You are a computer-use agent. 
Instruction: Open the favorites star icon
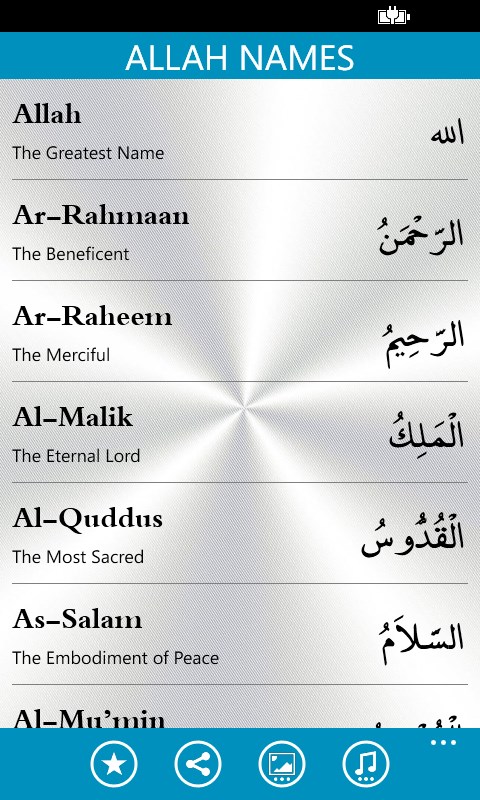pyautogui.click(x=114, y=764)
